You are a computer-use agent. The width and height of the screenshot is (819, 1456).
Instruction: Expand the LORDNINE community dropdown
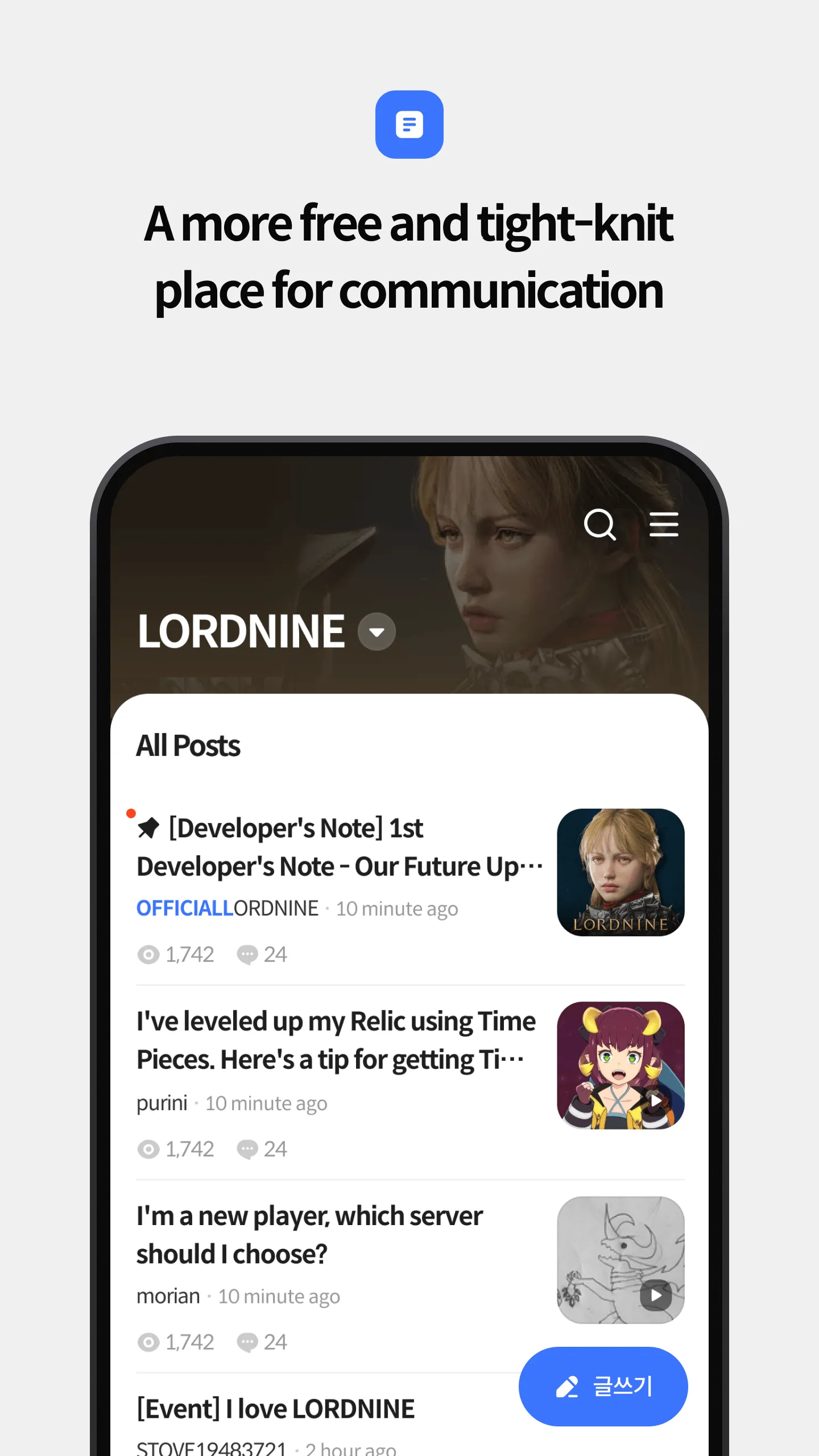pyautogui.click(x=377, y=631)
